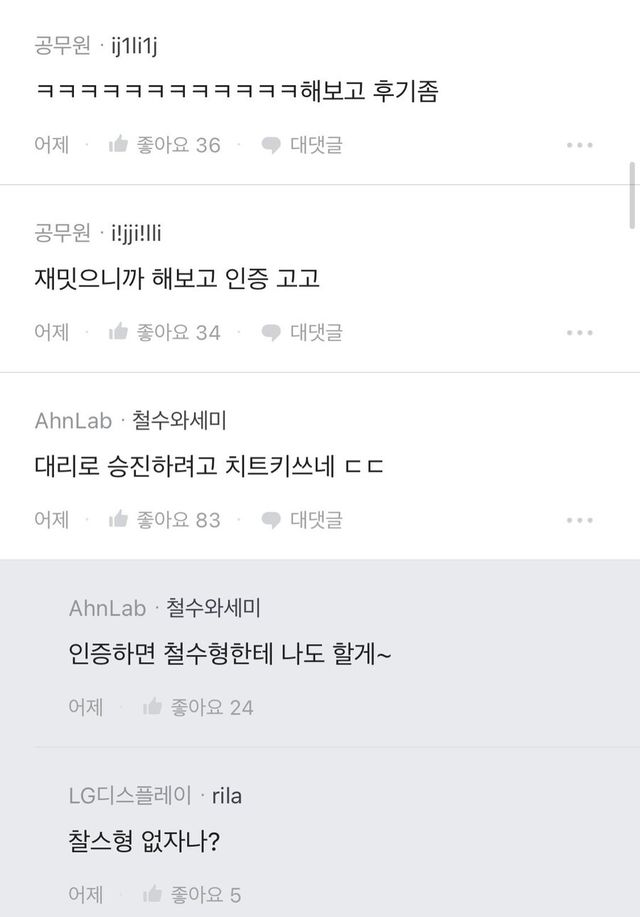Open more options on the '대리로 승진하려고' comment
Image resolution: width=640 pixels, height=917 pixels.
coord(580,520)
